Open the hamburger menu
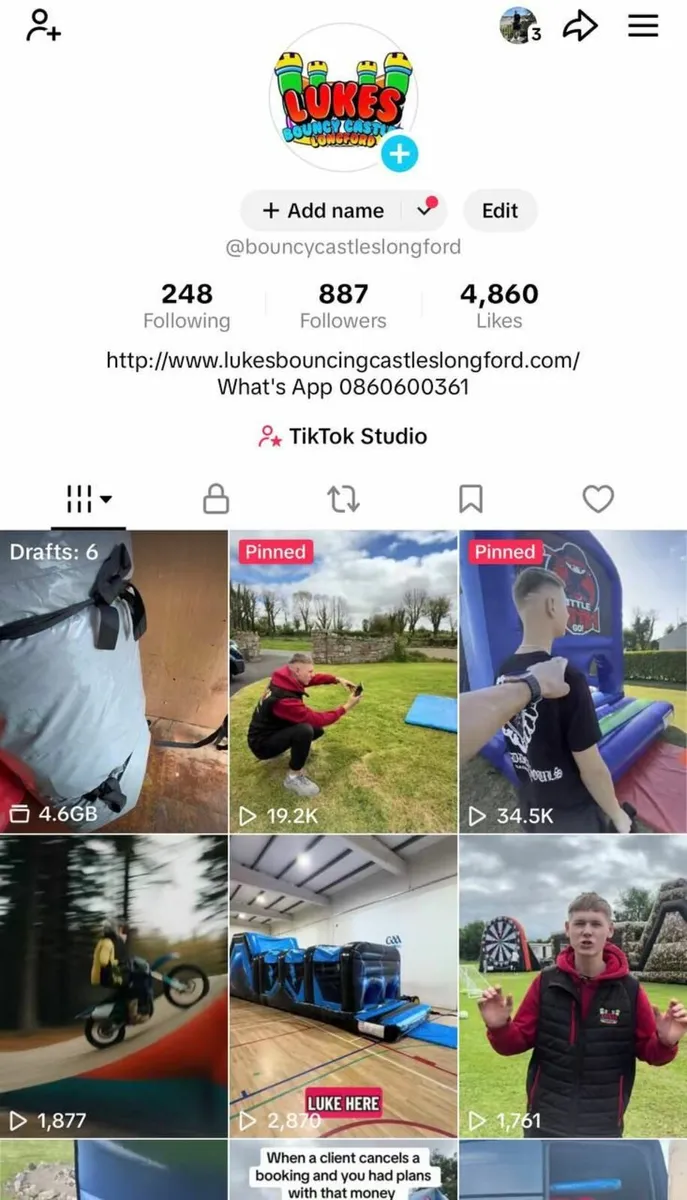Image resolution: width=687 pixels, height=1200 pixels. pyautogui.click(x=643, y=26)
